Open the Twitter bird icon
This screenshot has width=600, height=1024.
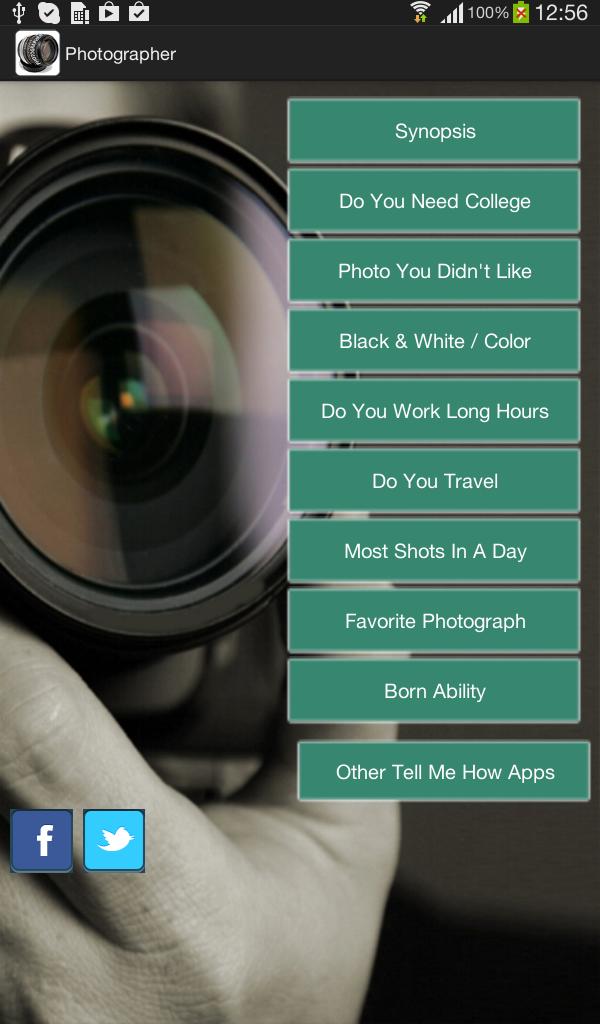click(x=114, y=840)
